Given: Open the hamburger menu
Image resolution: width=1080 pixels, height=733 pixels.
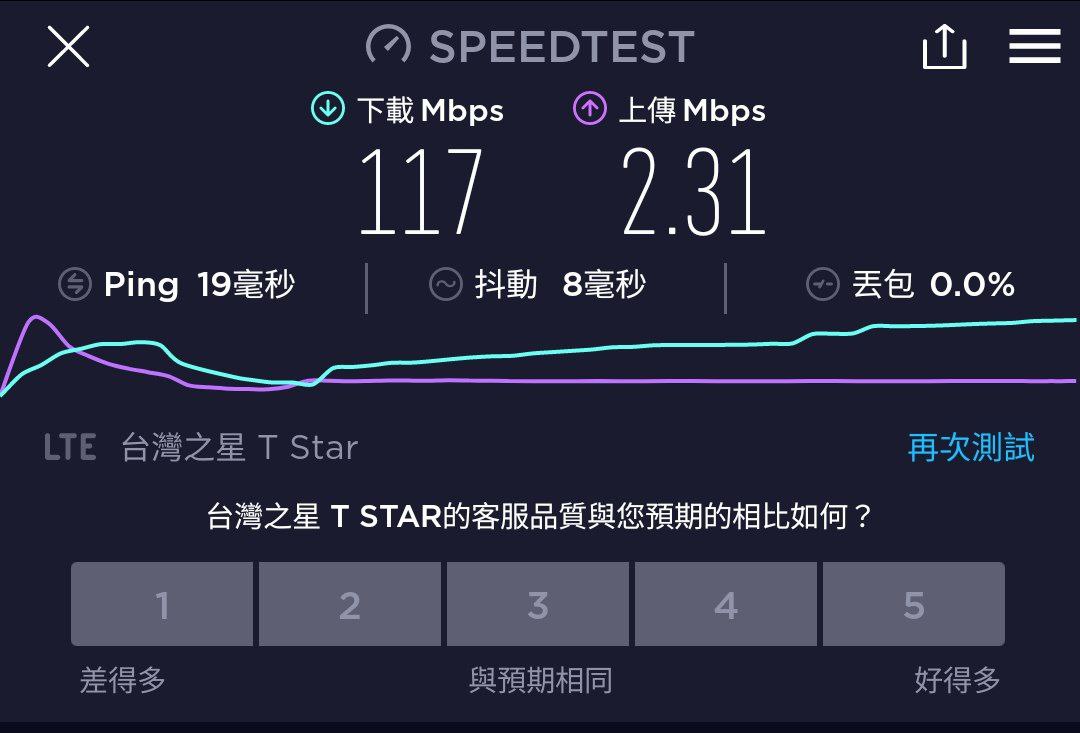Looking at the screenshot, I should tap(1035, 46).
